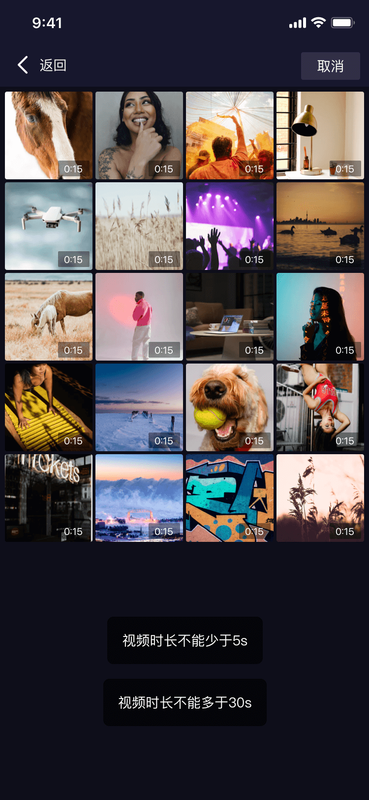The image size is (369, 800).
Task: Choose the desk lamp by window video
Action: [320, 135]
